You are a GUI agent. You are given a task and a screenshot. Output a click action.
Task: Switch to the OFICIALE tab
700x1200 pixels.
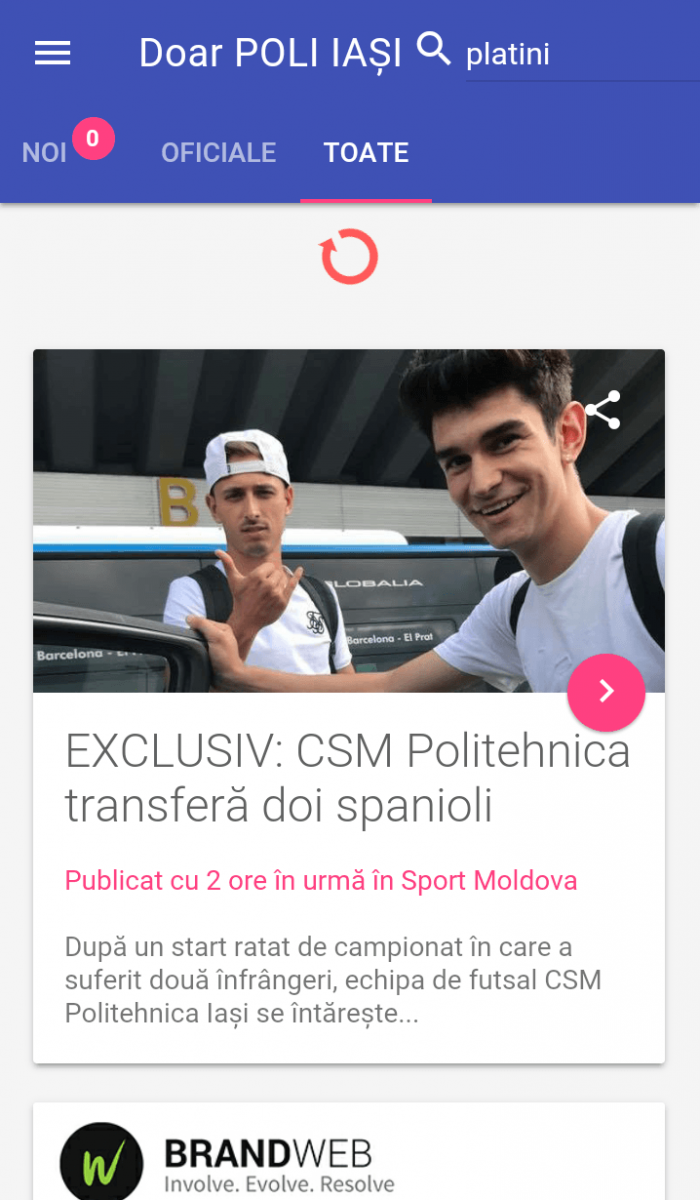(x=218, y=152)
